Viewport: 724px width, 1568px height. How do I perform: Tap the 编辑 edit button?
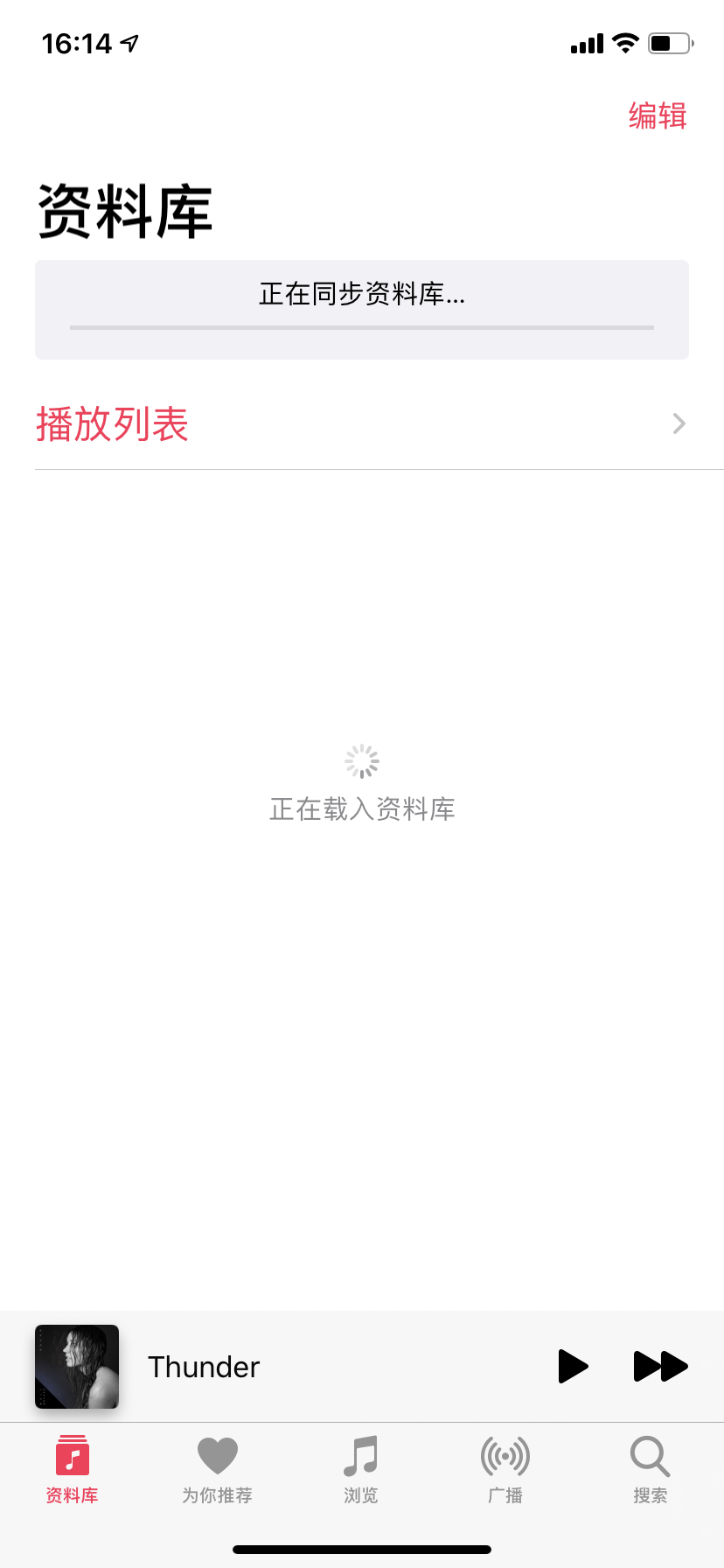[658, 116]
